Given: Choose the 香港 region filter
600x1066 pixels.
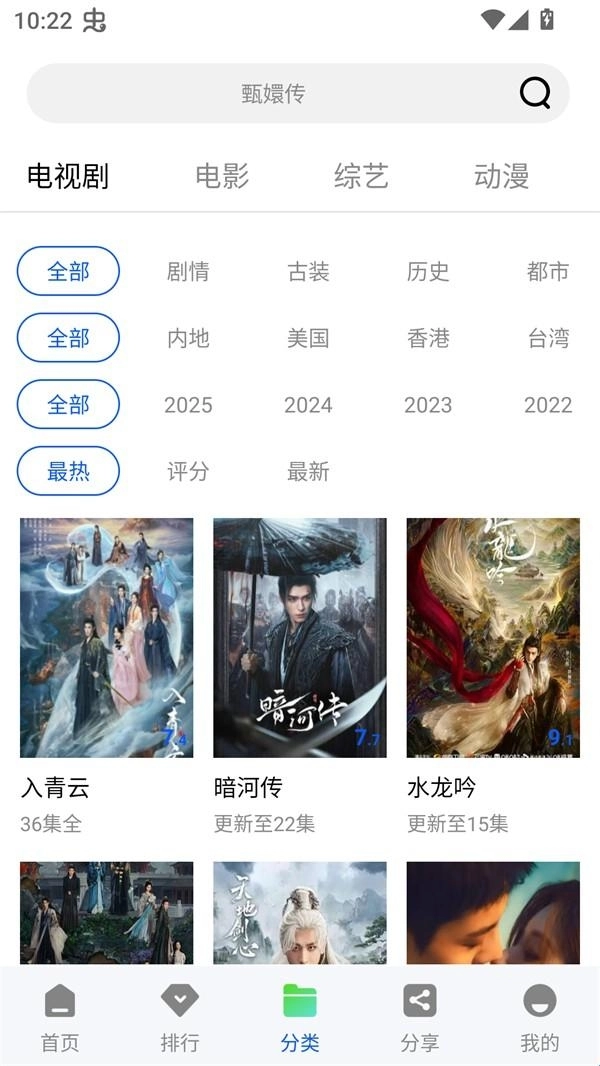Looking at the screenshot, I should (428, 338).
